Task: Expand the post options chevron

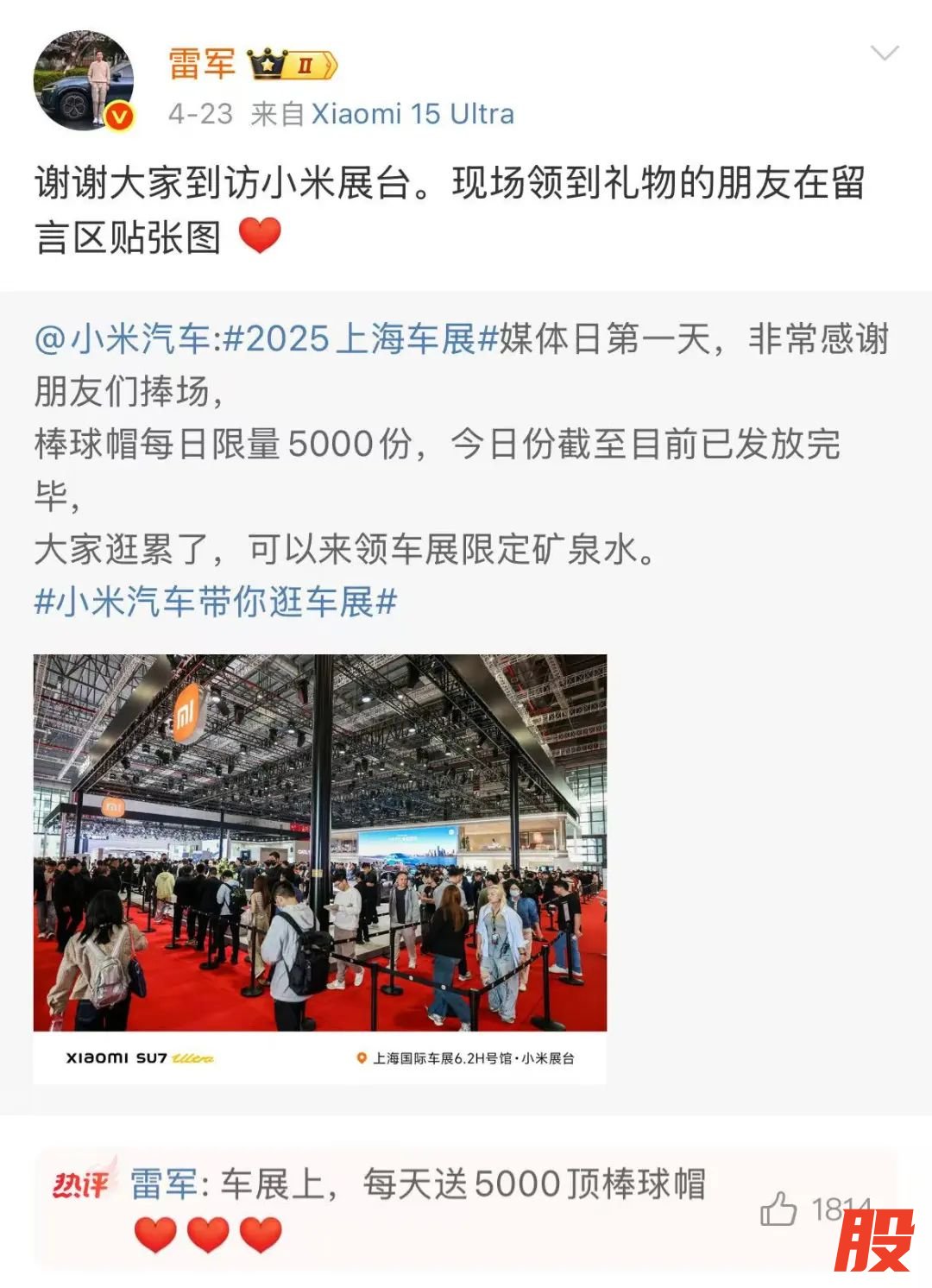Action: pyautogui.click(x=885, y=54)
